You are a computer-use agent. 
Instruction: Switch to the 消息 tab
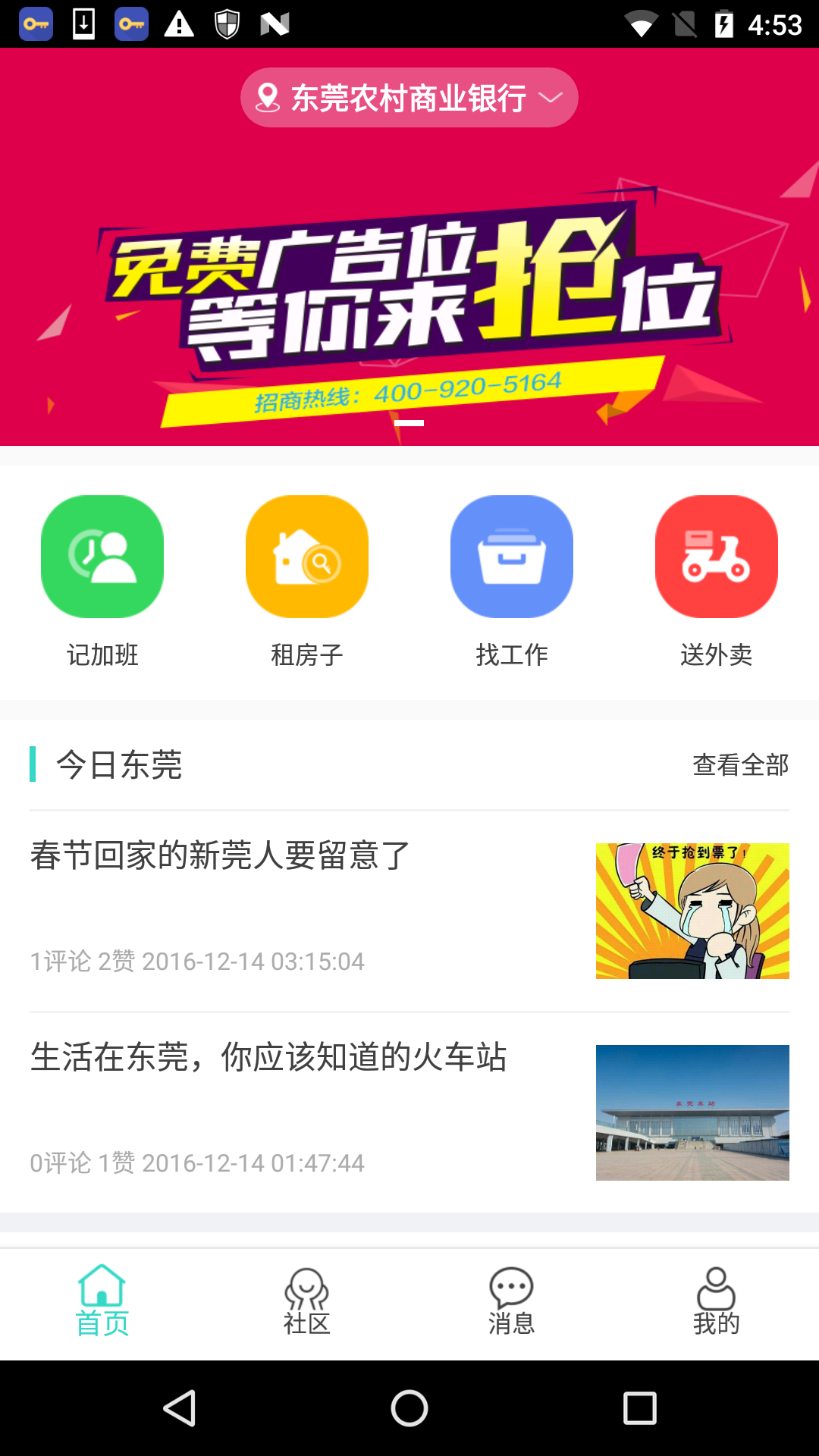pyautogui.click(x=512, y=1303)
